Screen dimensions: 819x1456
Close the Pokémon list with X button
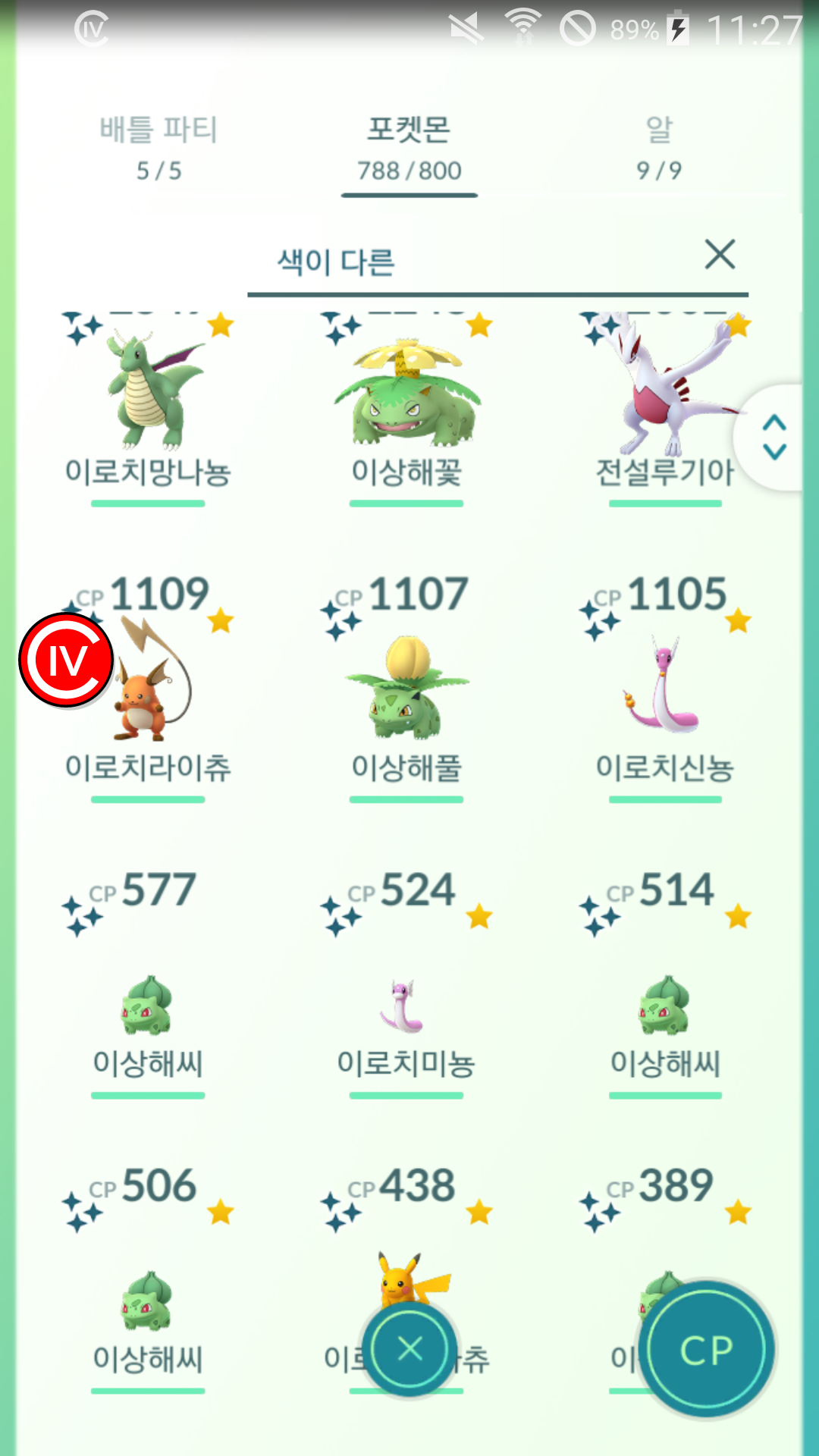(x=409, y=1349)
